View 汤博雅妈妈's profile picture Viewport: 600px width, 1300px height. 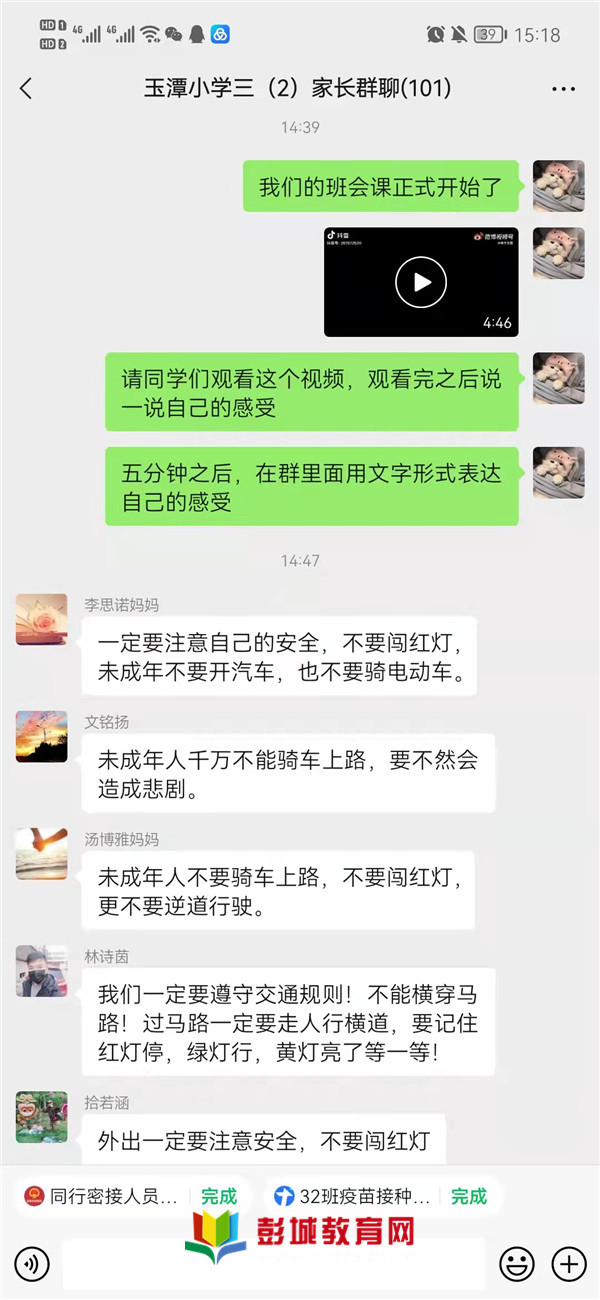click(42, 854)
